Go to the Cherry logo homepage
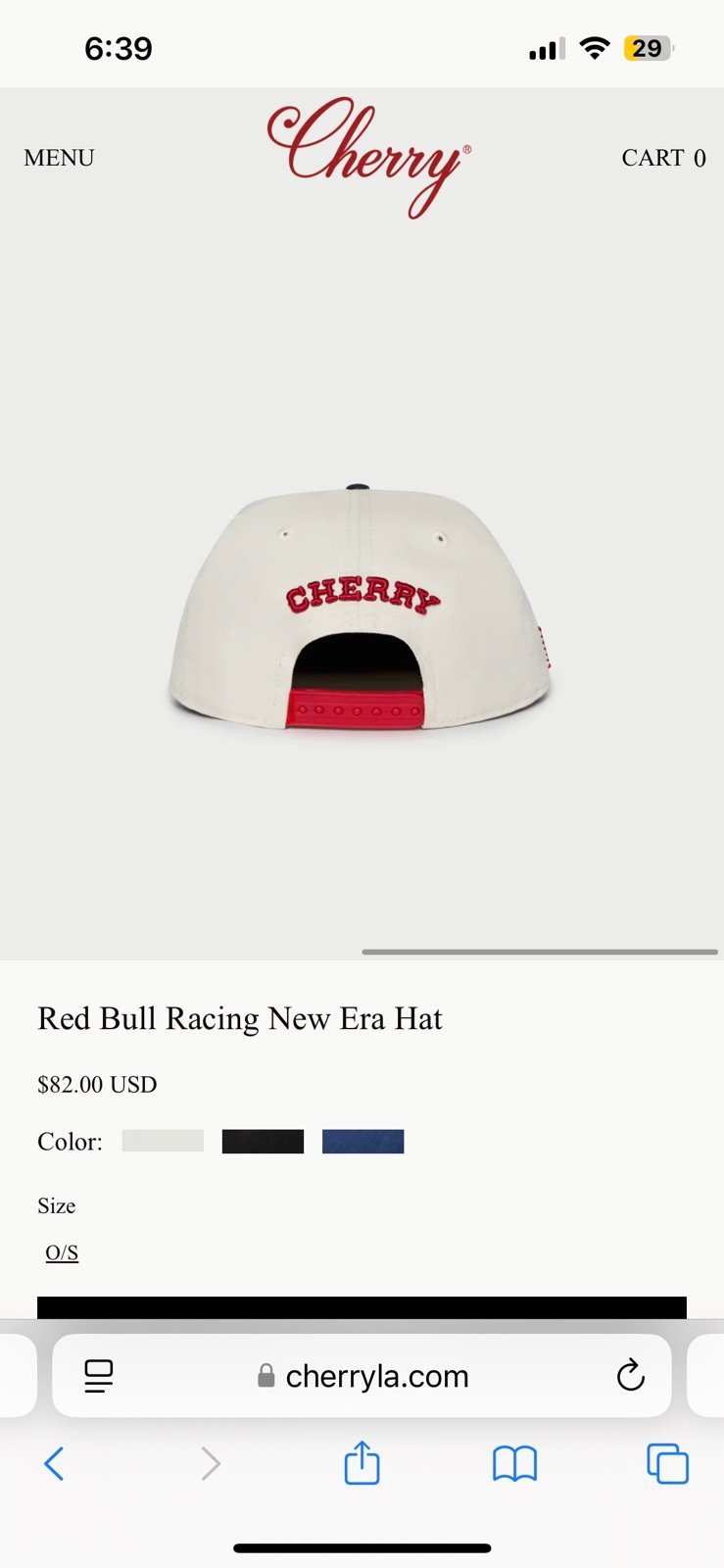This screenshot has width=724, height=1568. (368, 156)
